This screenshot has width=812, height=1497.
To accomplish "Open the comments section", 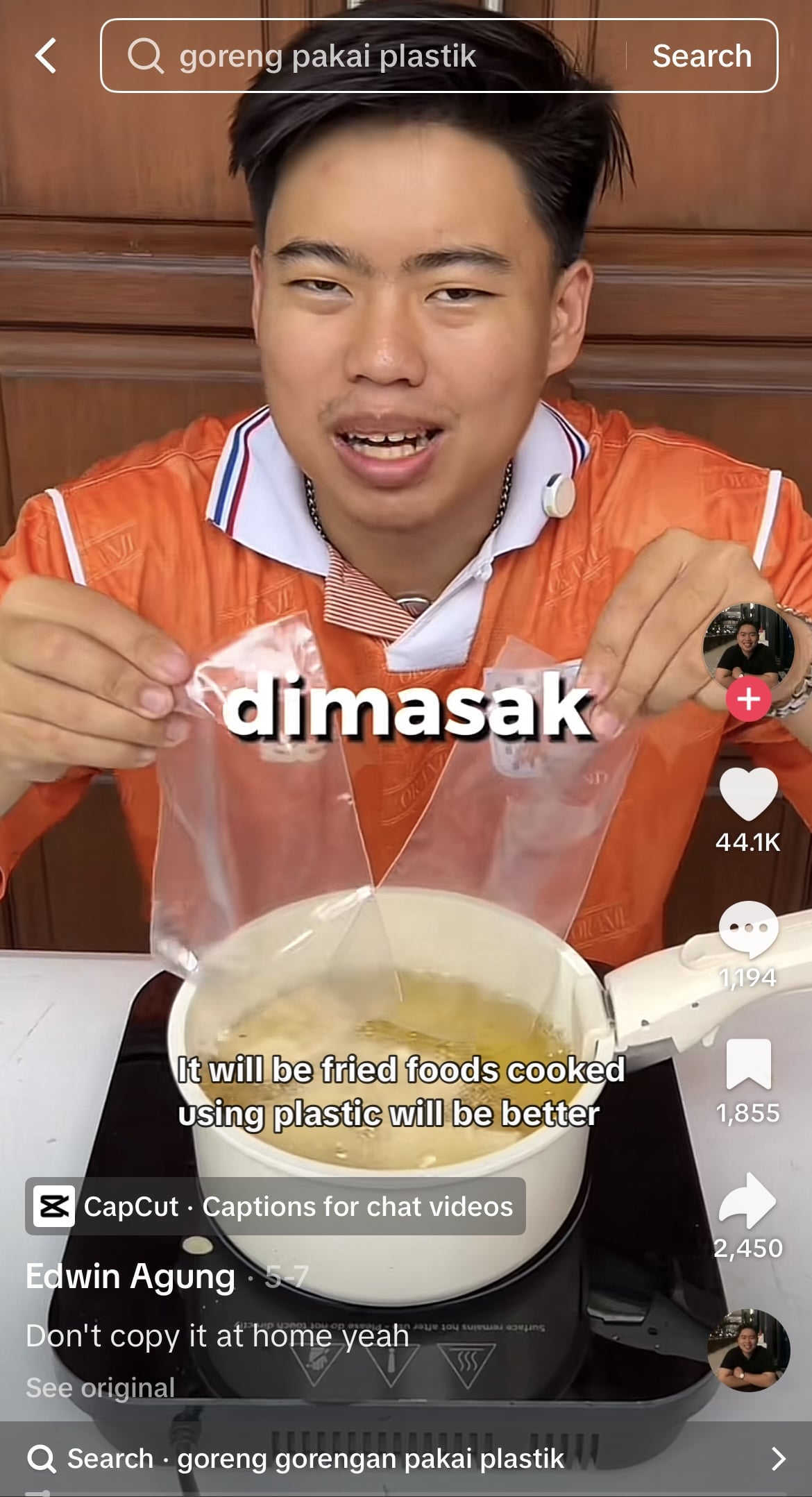I will pos(748,930).
